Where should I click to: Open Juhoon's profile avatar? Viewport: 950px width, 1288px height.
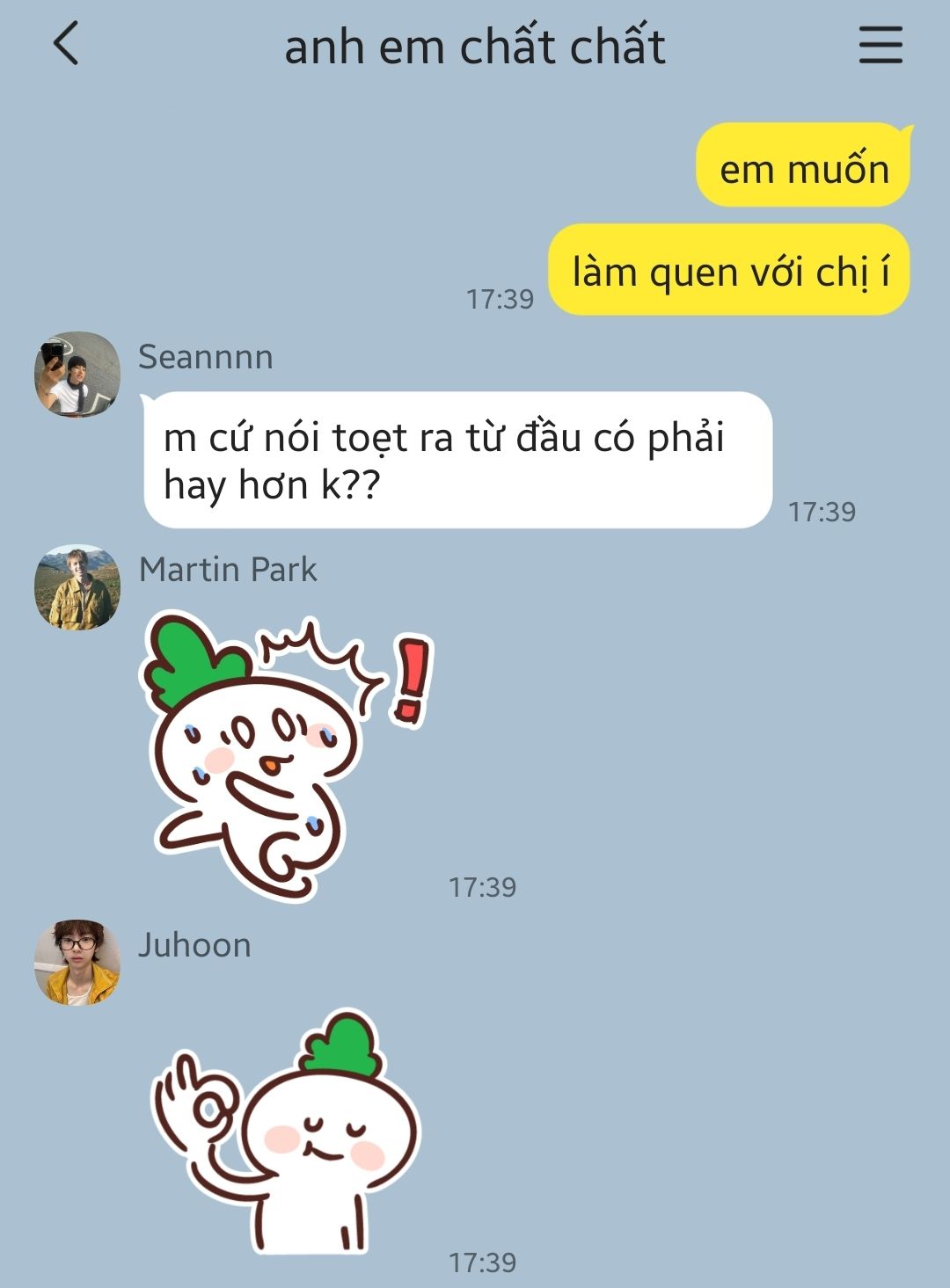click(x=77, y=963)
